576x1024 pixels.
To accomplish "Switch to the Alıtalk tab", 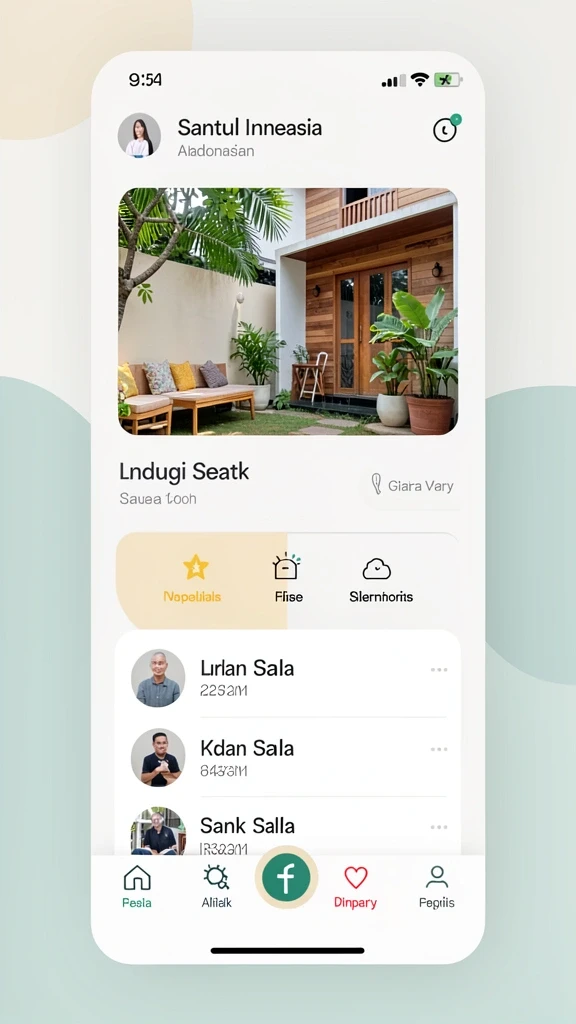I will [216, 886].
